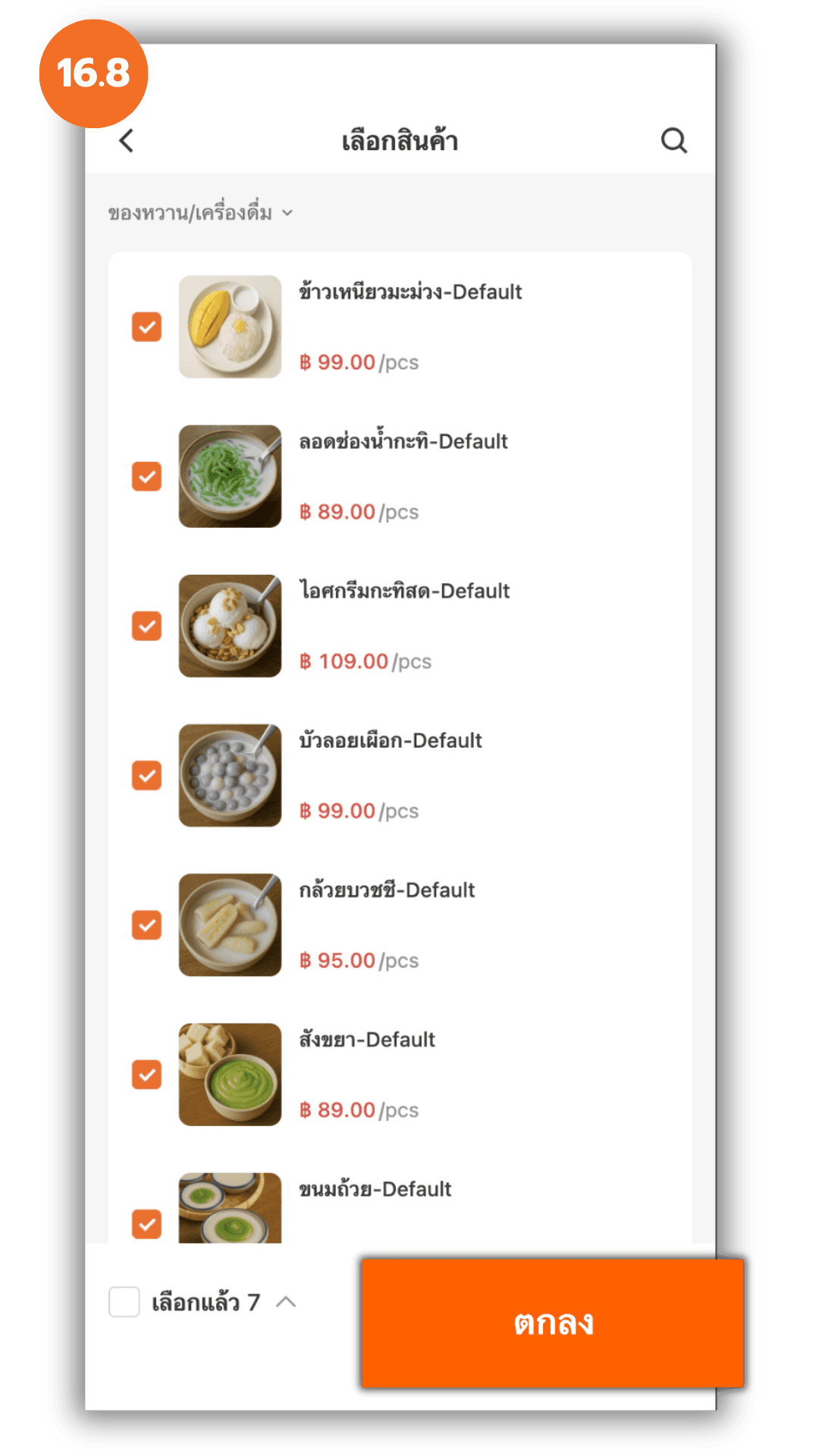Uncheck the สังขยา-Default item
This screenshot has height=1456, width=819.
click(147, 1074)
